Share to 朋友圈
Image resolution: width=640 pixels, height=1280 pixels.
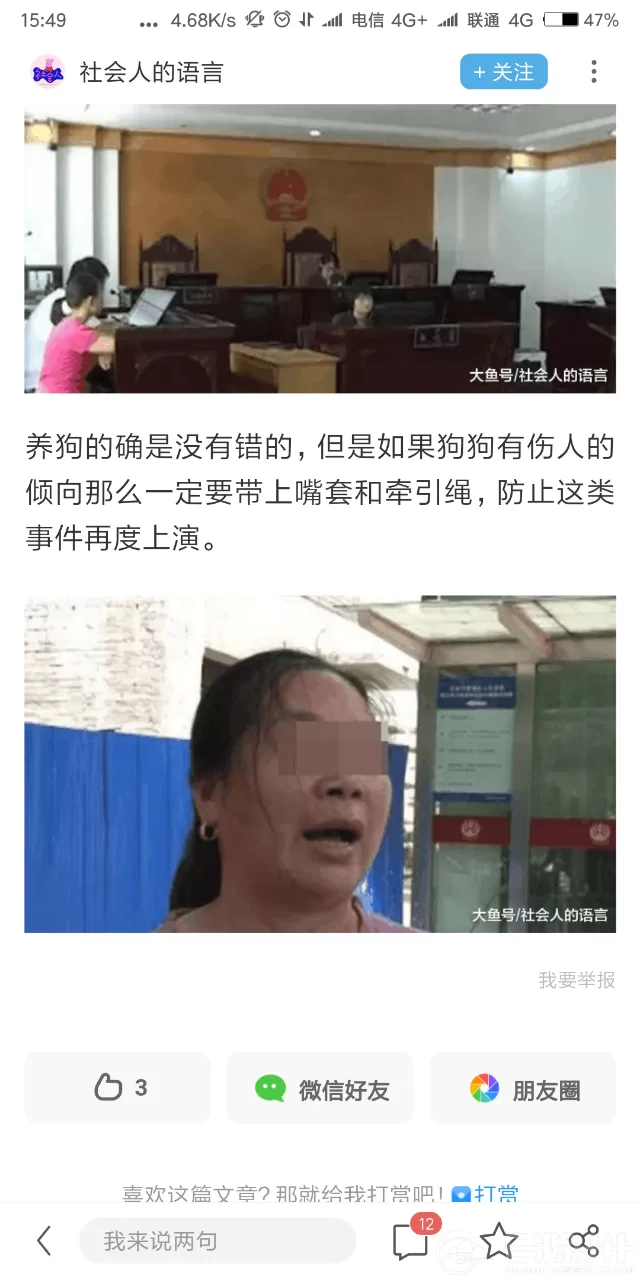click(x=523, y=1088)
